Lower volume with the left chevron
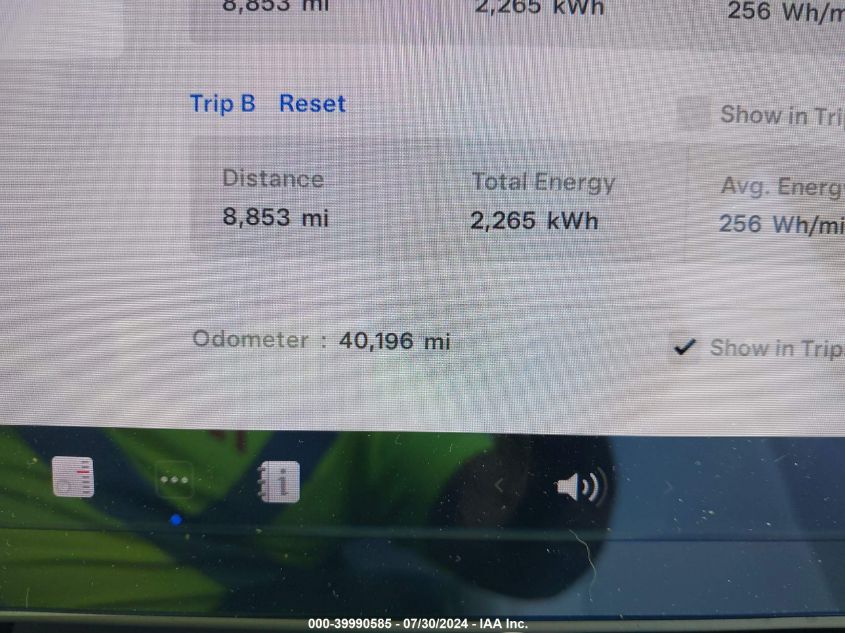This screenshot has width=845, height=633. click(500, 487)
